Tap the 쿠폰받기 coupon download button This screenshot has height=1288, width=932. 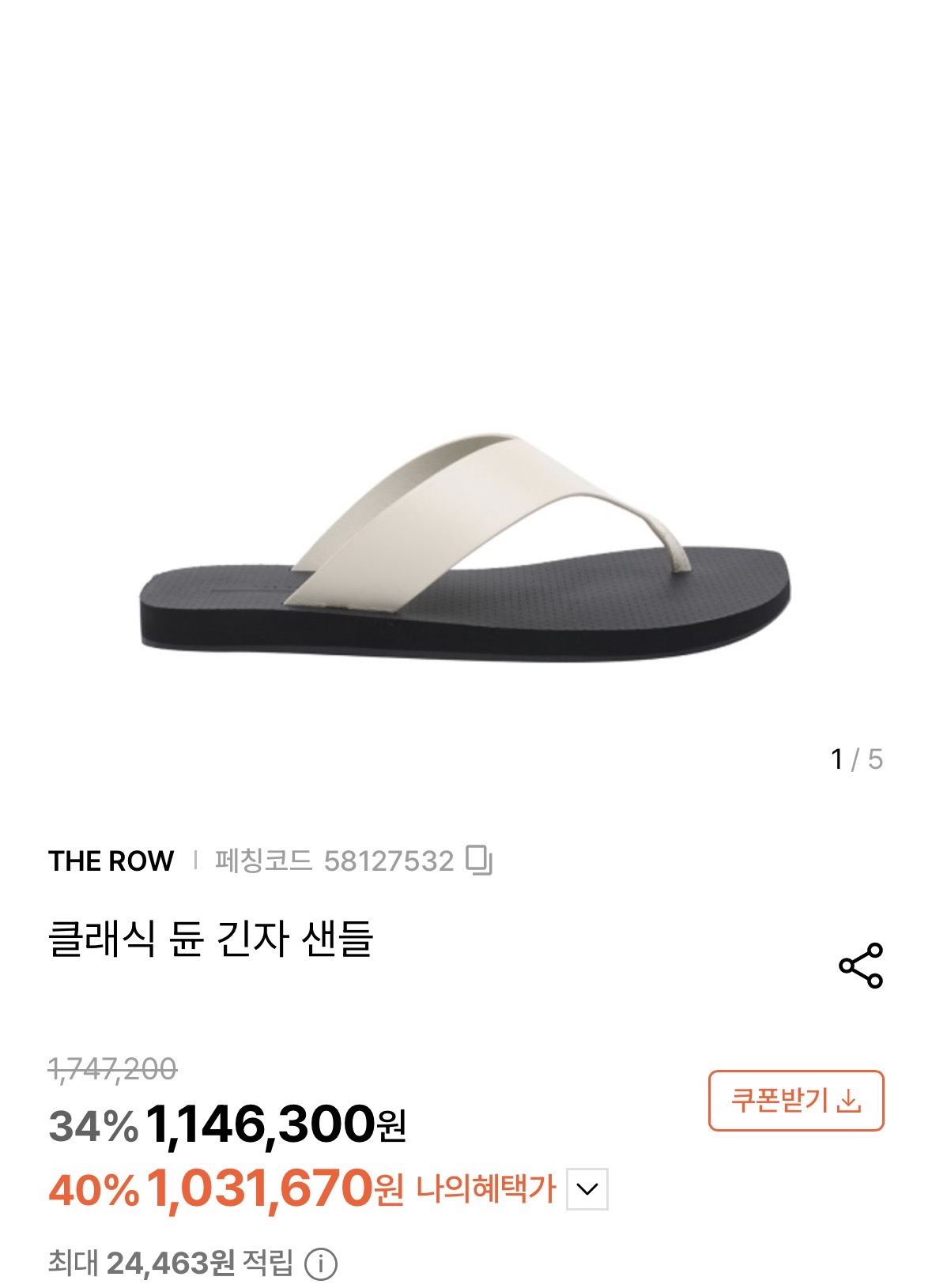tap(795, 1100)
